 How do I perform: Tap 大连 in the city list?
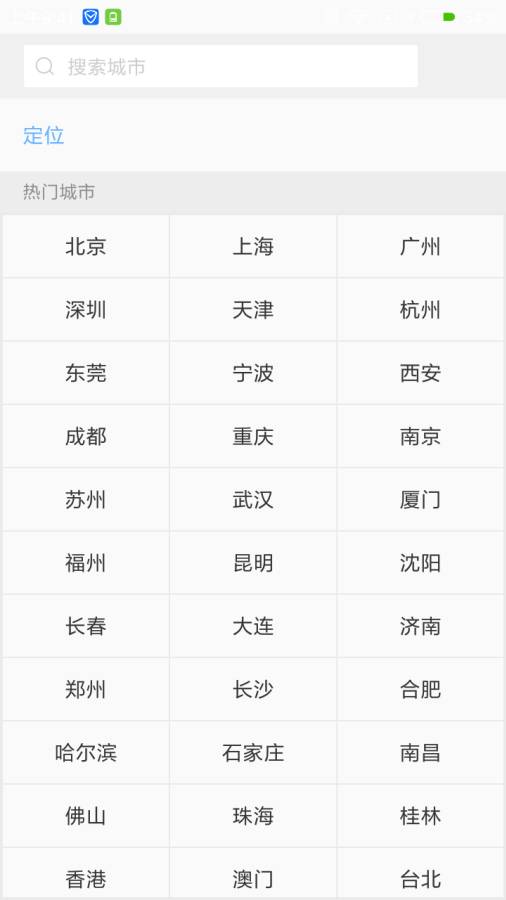(x=253, y=626)
